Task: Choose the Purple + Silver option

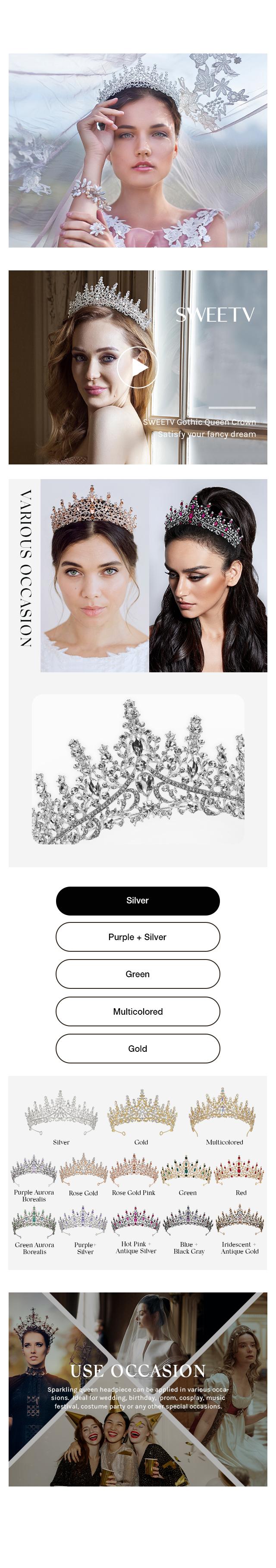Action: [138, 937]
